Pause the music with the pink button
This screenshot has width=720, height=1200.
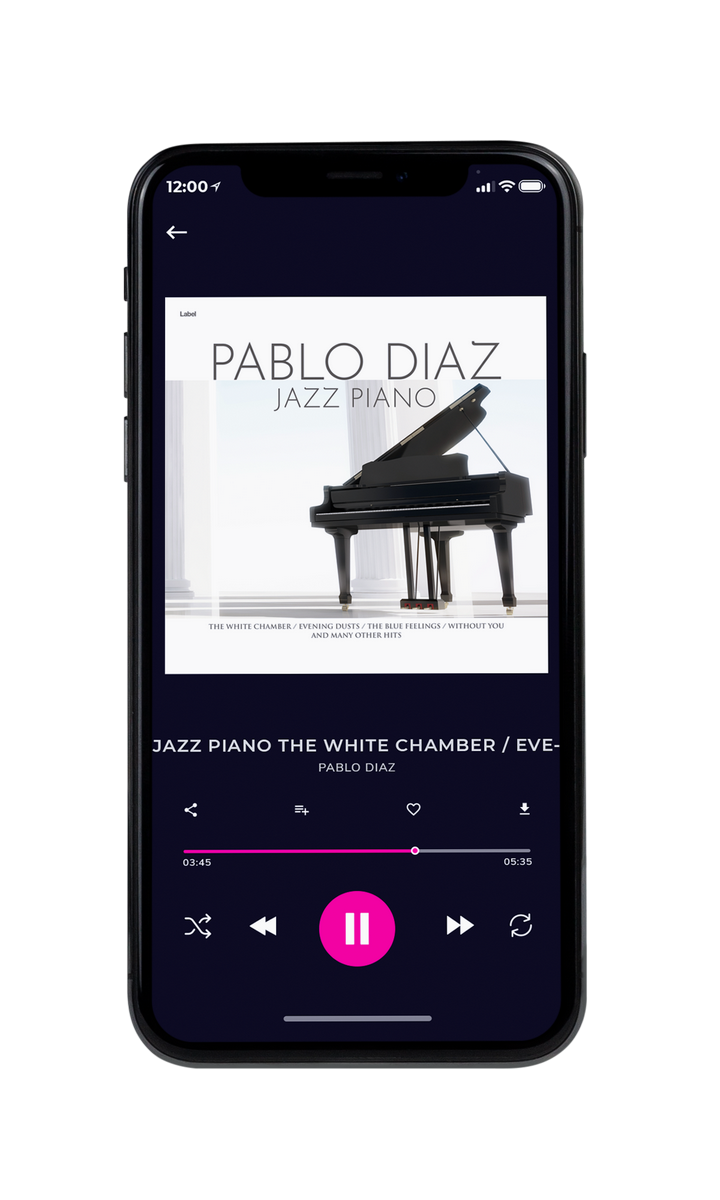tap(357, 929)
